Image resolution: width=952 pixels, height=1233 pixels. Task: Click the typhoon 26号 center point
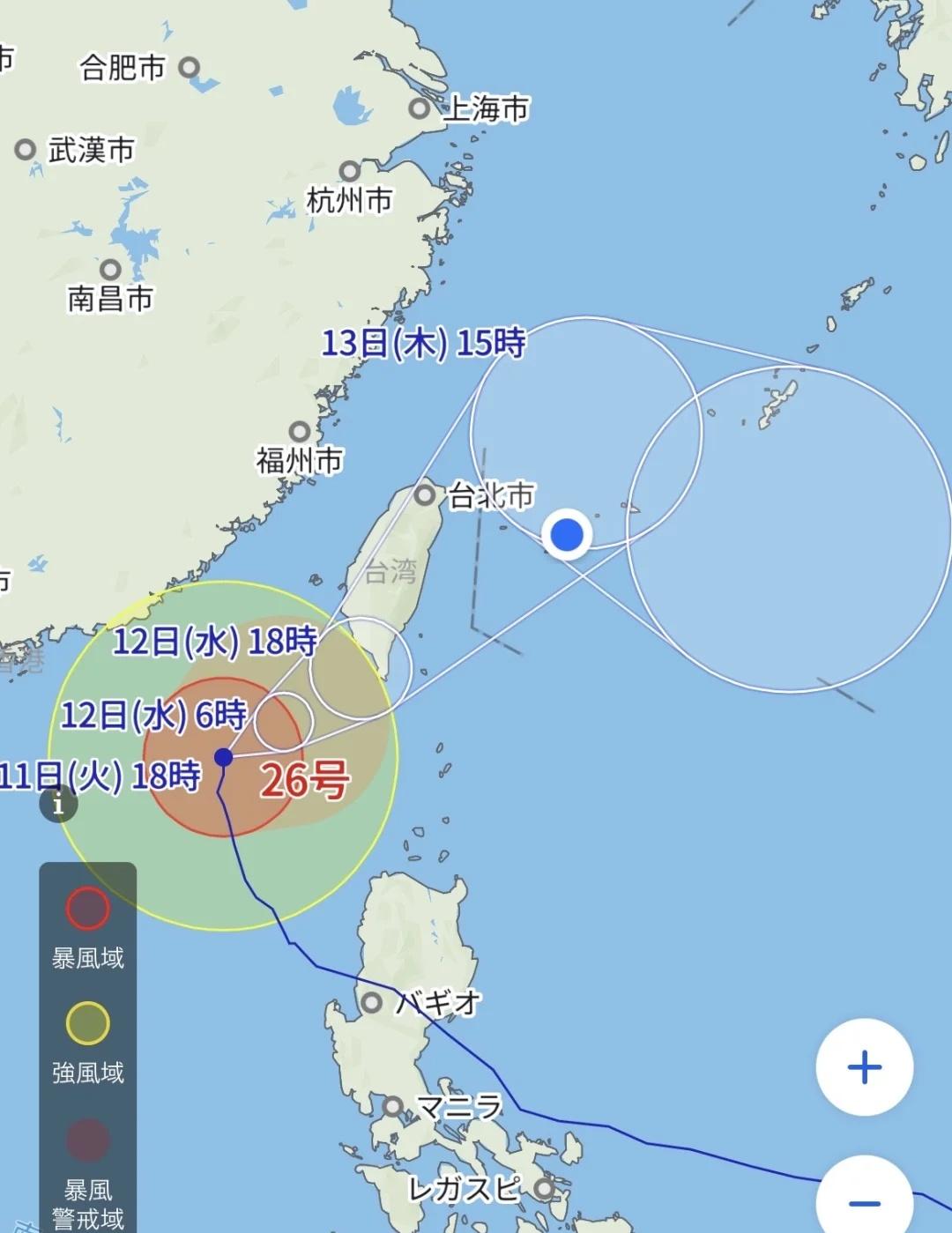[224, 755]
